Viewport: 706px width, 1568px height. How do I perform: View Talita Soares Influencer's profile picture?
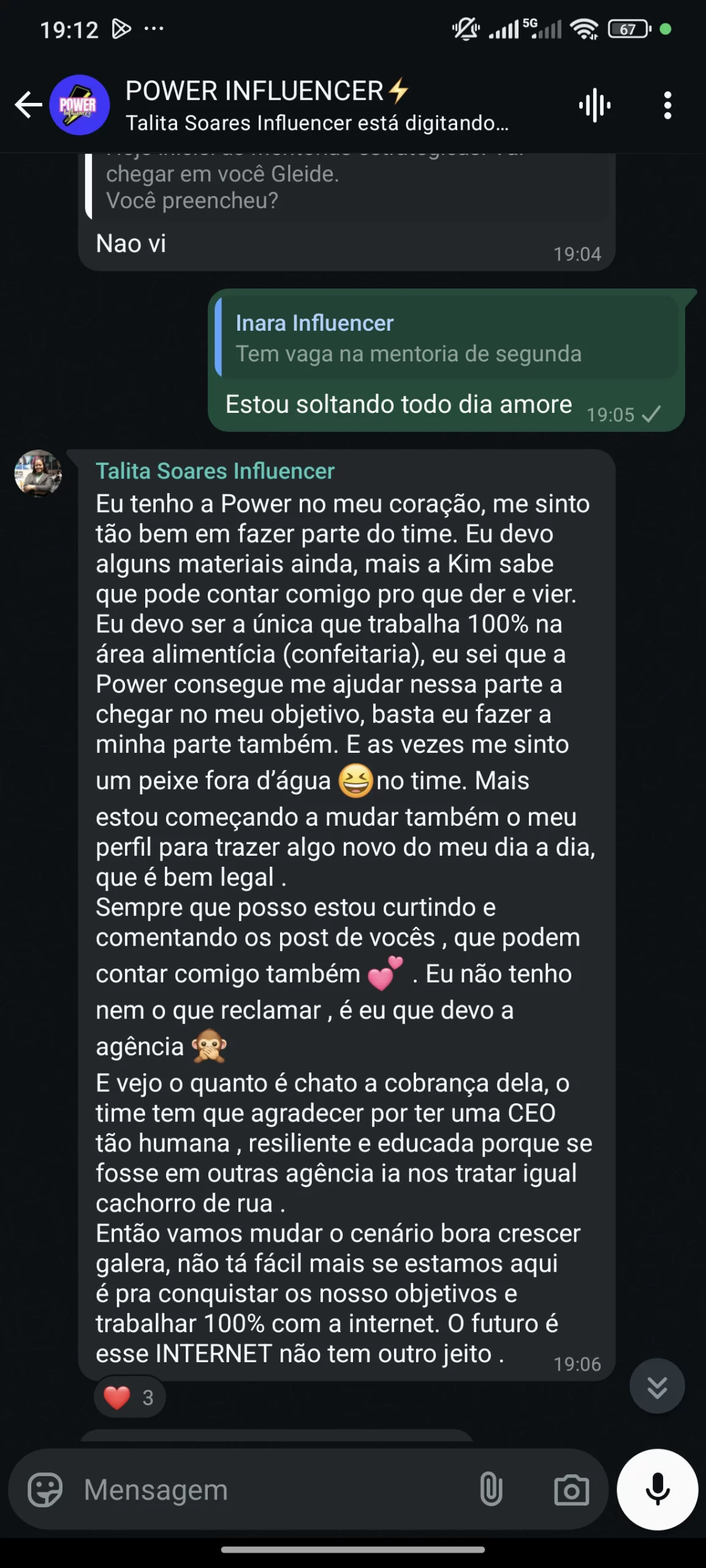(38, 473)
